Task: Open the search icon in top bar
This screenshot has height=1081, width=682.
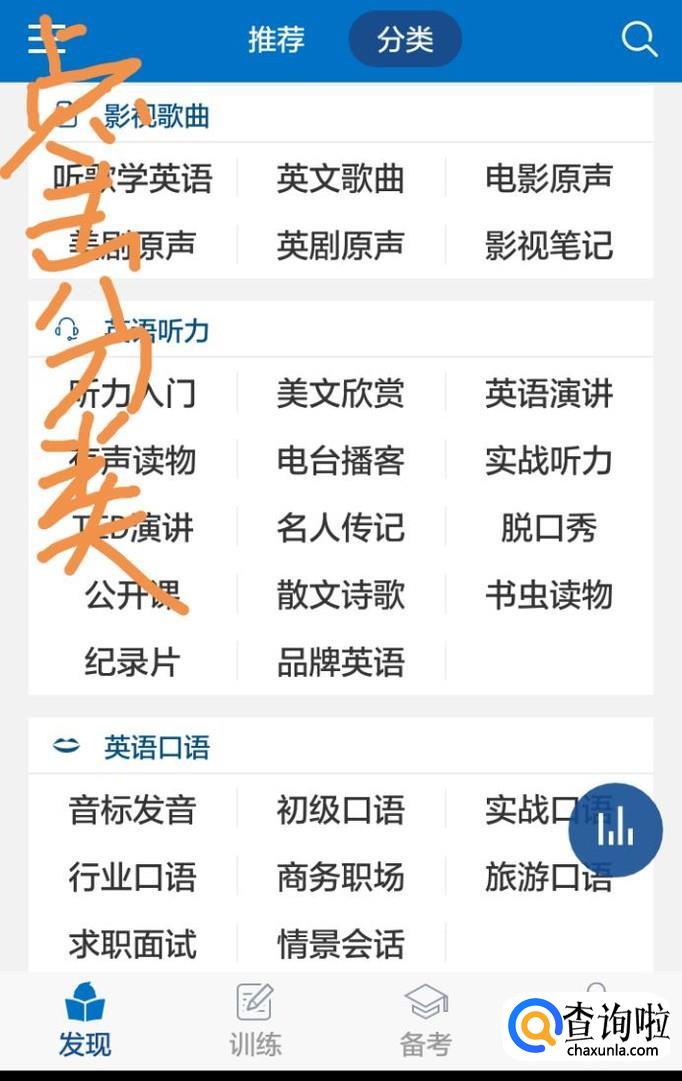Action: coord(639,40)
